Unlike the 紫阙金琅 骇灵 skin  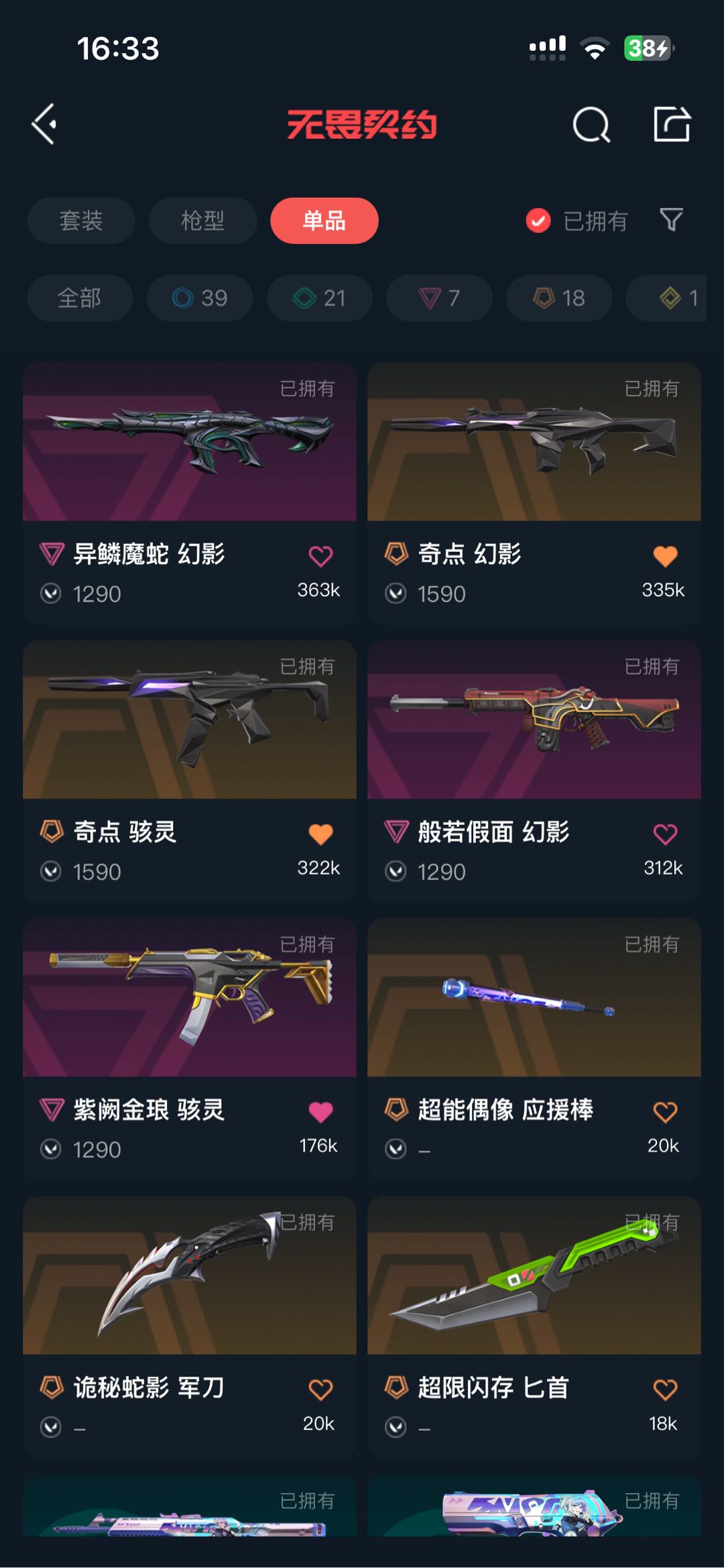pyautogui.click(x=320, y=1112)
